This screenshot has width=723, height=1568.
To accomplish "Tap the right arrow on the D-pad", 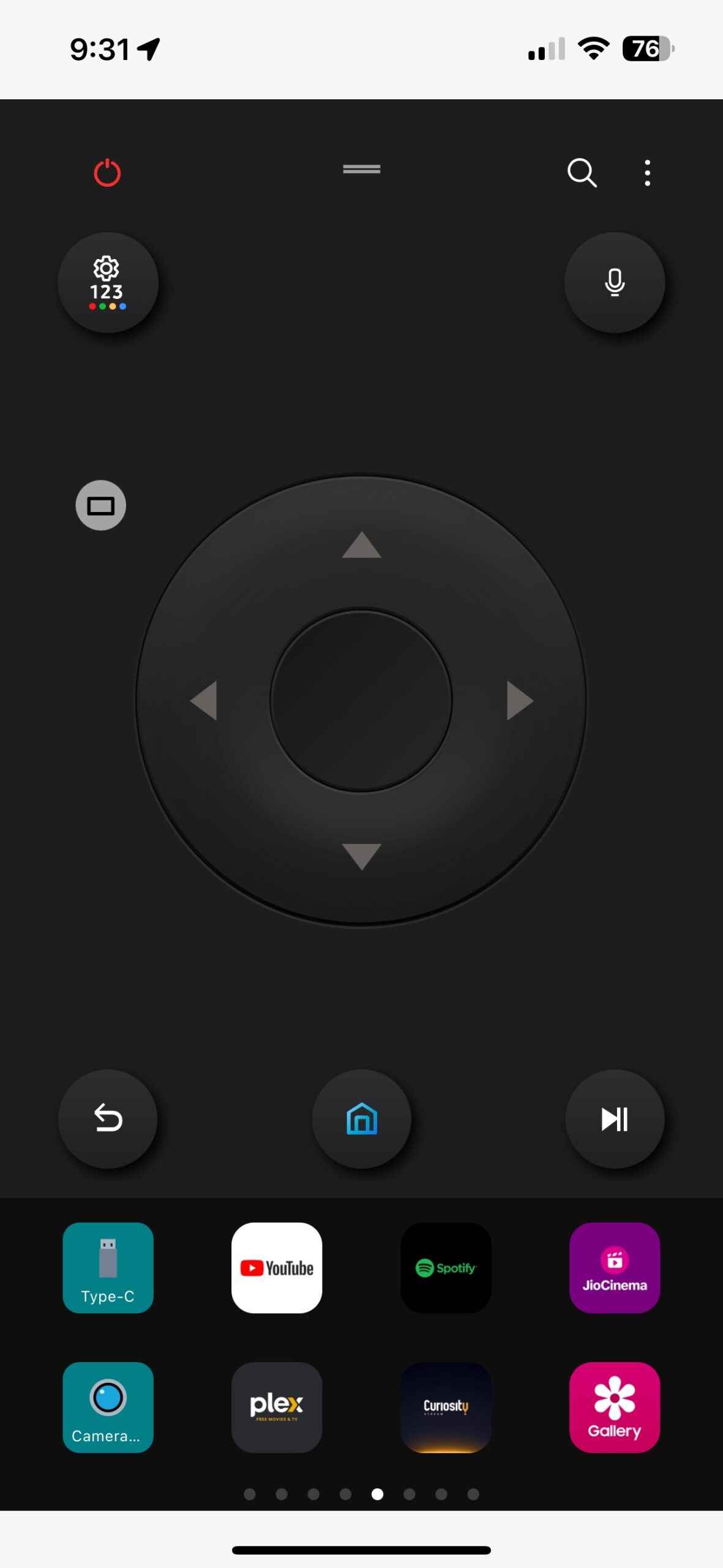I will pyautogui.click(x=520, y=700).
